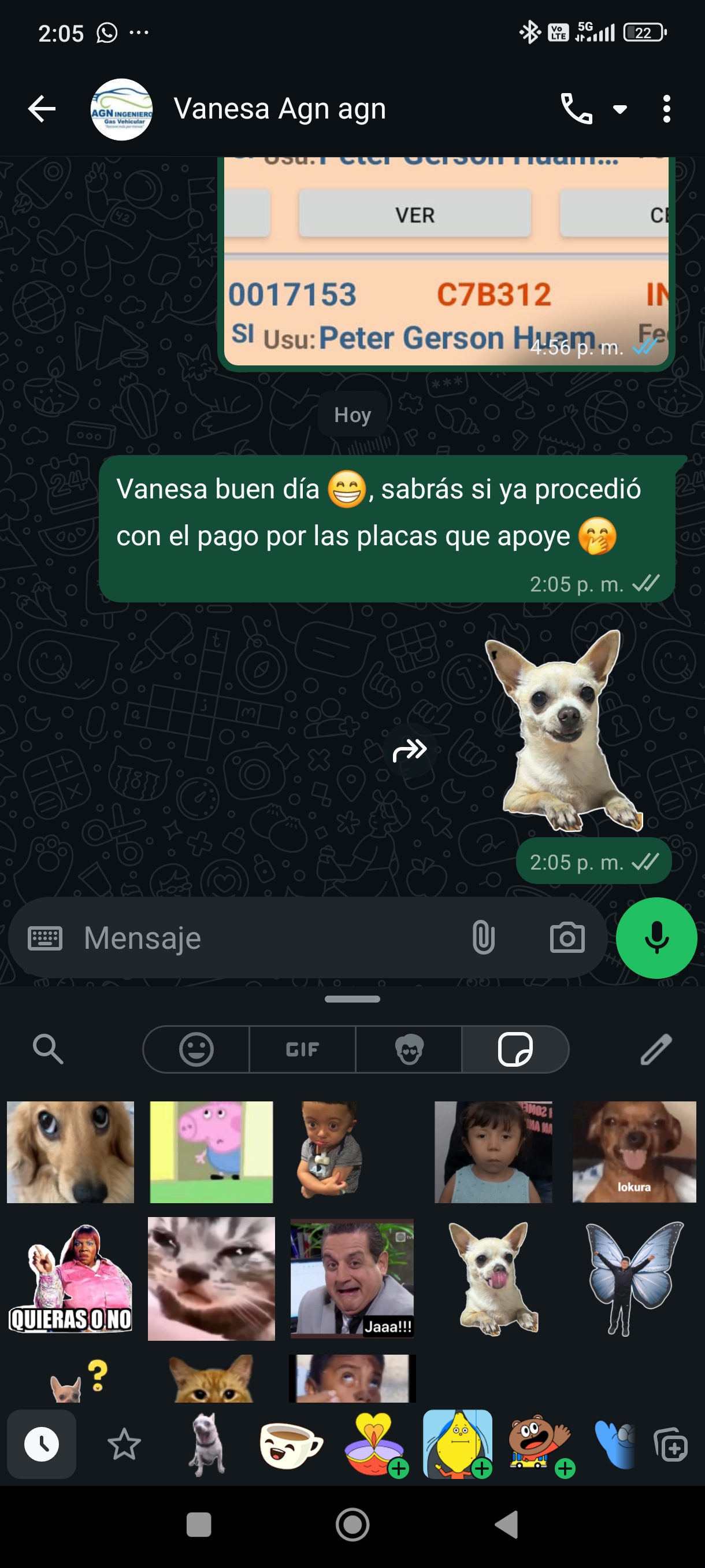Open the camera from message bar
The width and height of the screenshot is (705, 1568).
point(567,938)
